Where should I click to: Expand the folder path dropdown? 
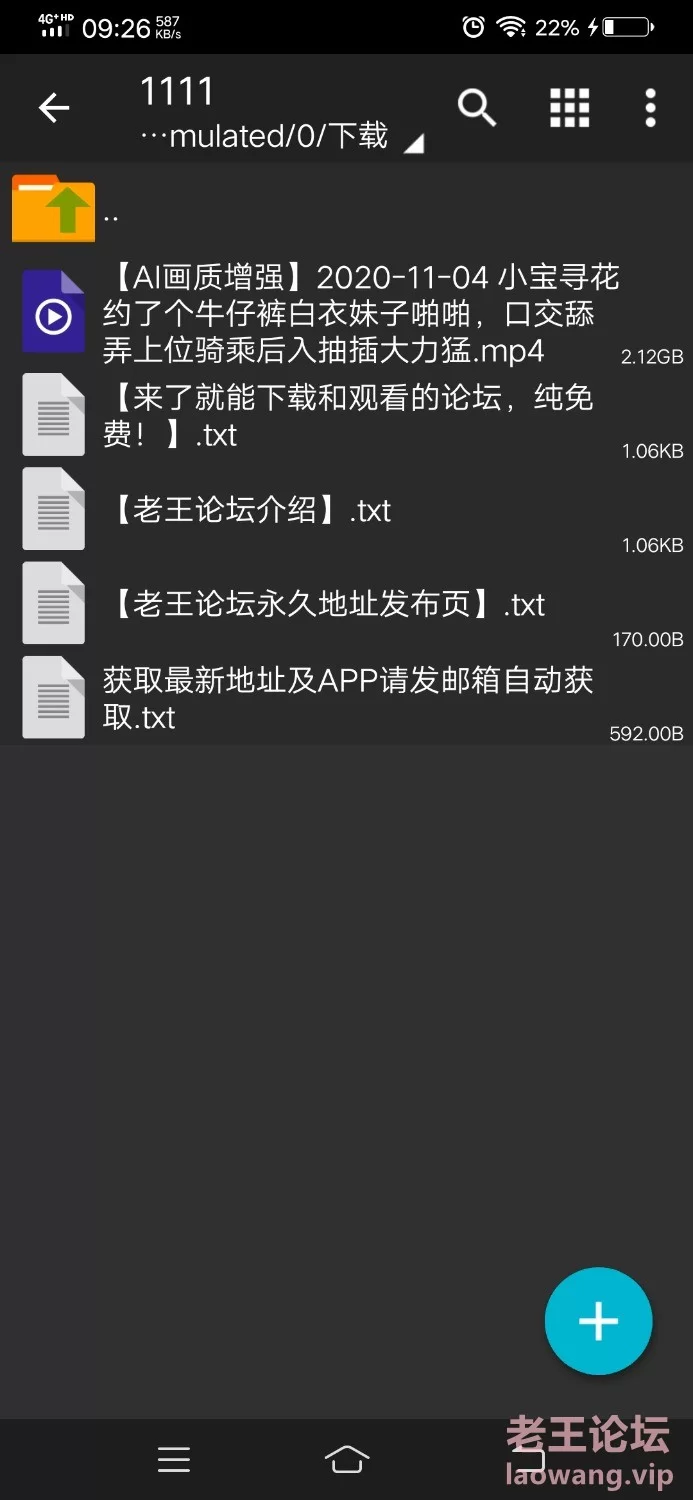pyautogui.click(x=412, y=145)
